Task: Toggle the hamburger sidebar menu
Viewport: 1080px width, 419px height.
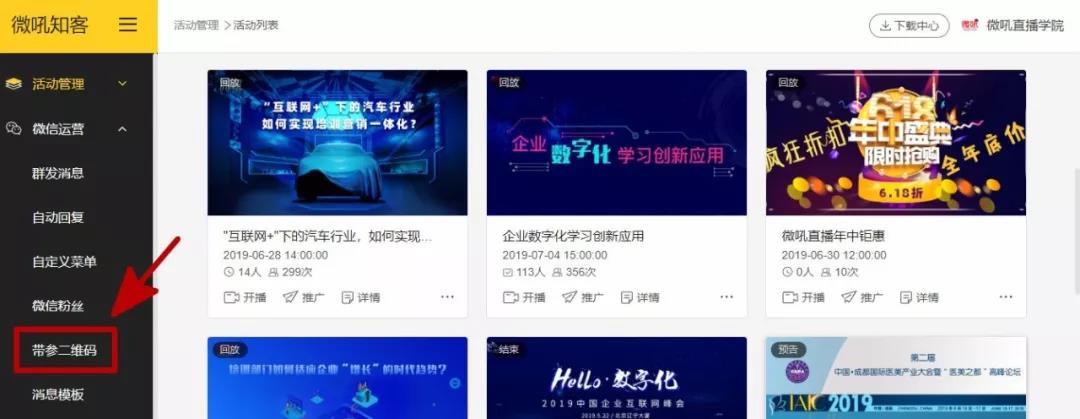Action: pyautogui.click(x=128, y=25)
